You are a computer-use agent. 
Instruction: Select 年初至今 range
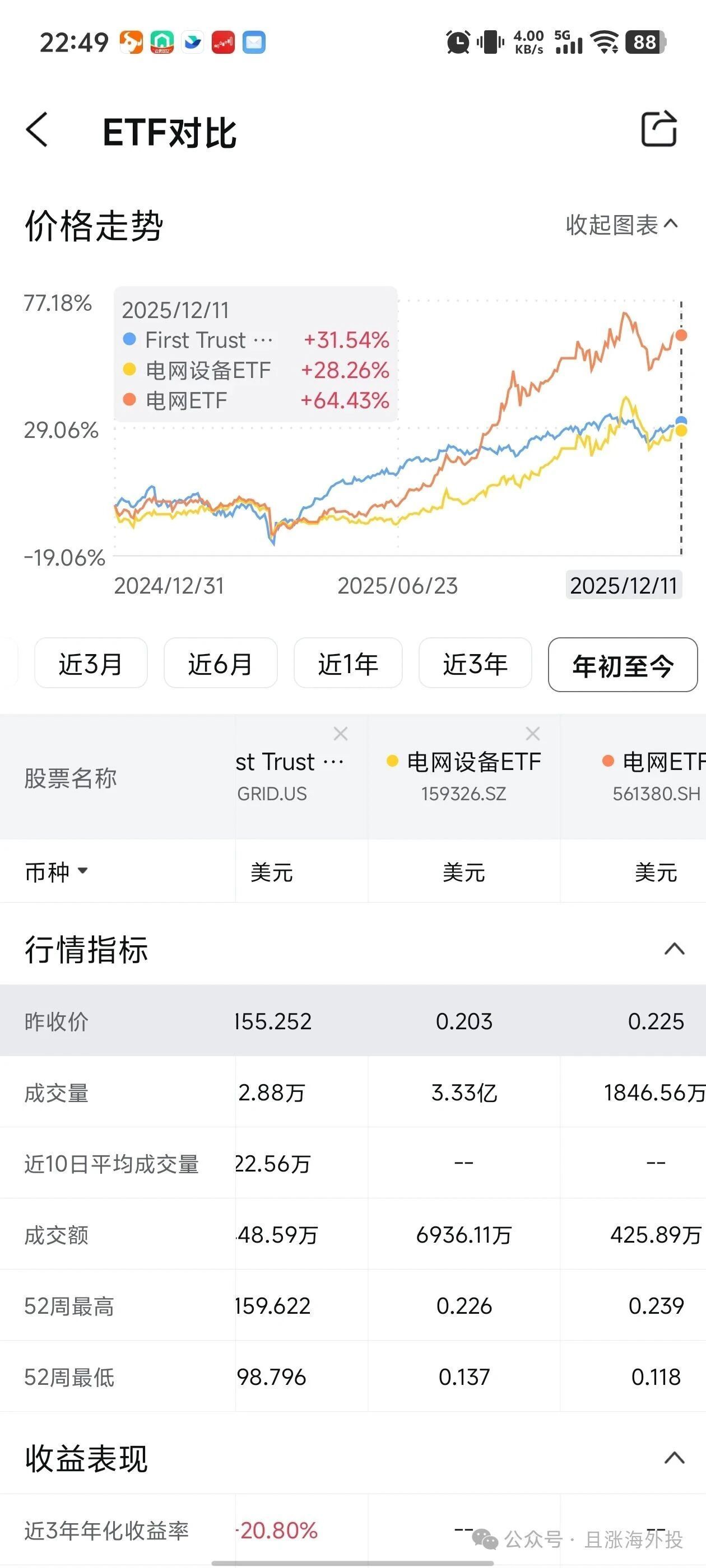pos(623,665)
